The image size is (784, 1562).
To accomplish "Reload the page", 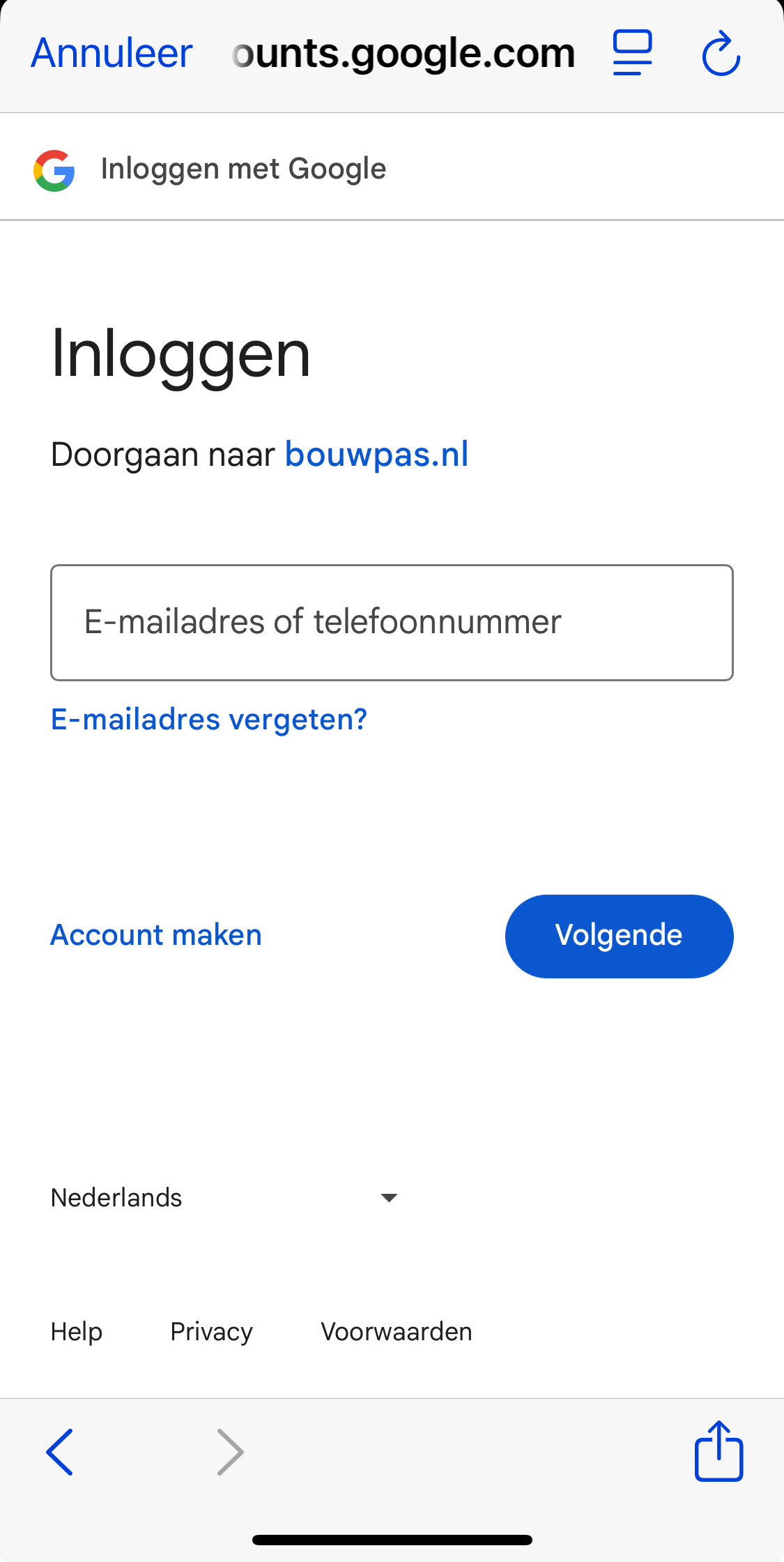I will point(721,53).
